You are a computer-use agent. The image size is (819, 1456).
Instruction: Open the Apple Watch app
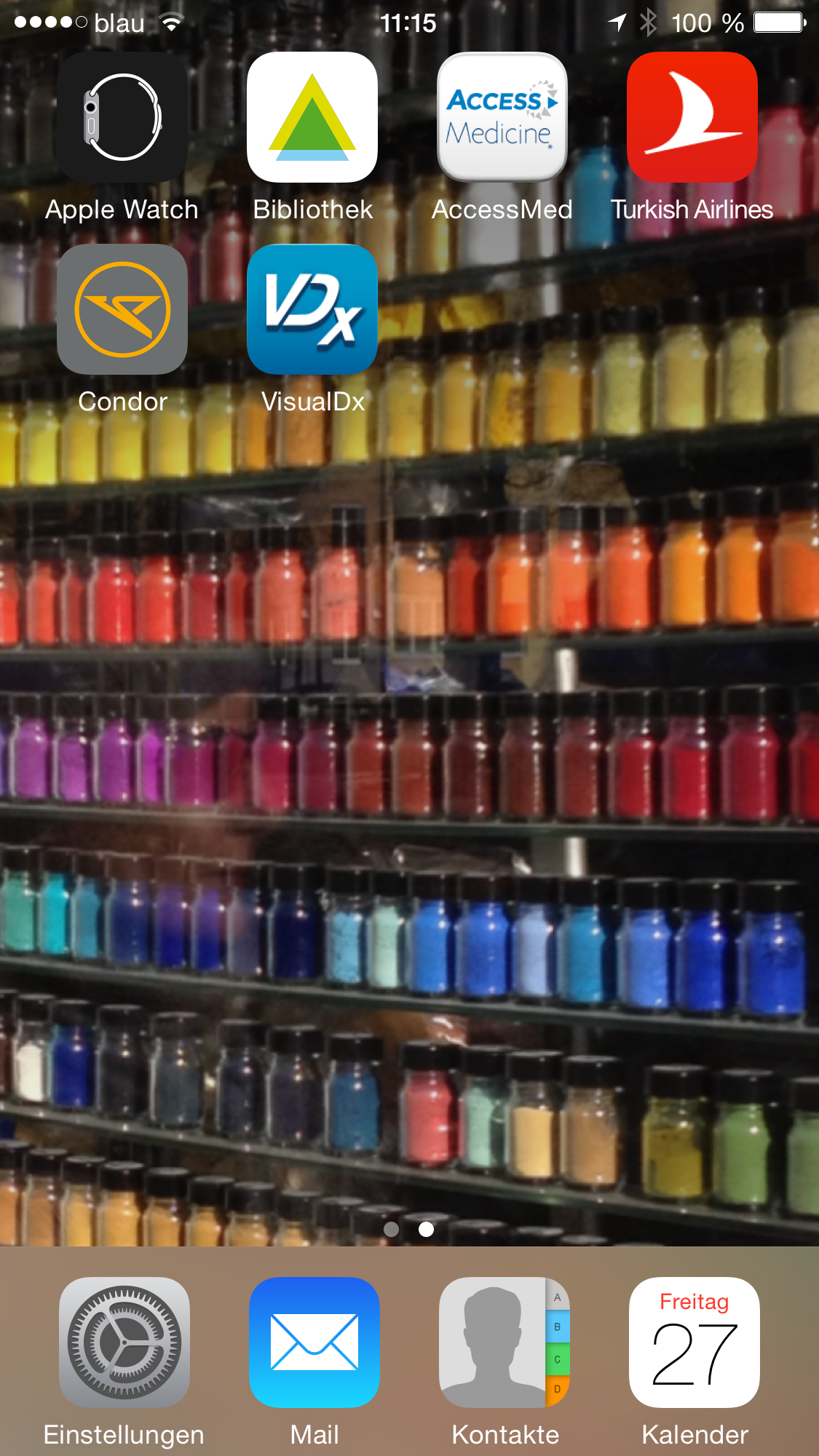coord(122,117)
